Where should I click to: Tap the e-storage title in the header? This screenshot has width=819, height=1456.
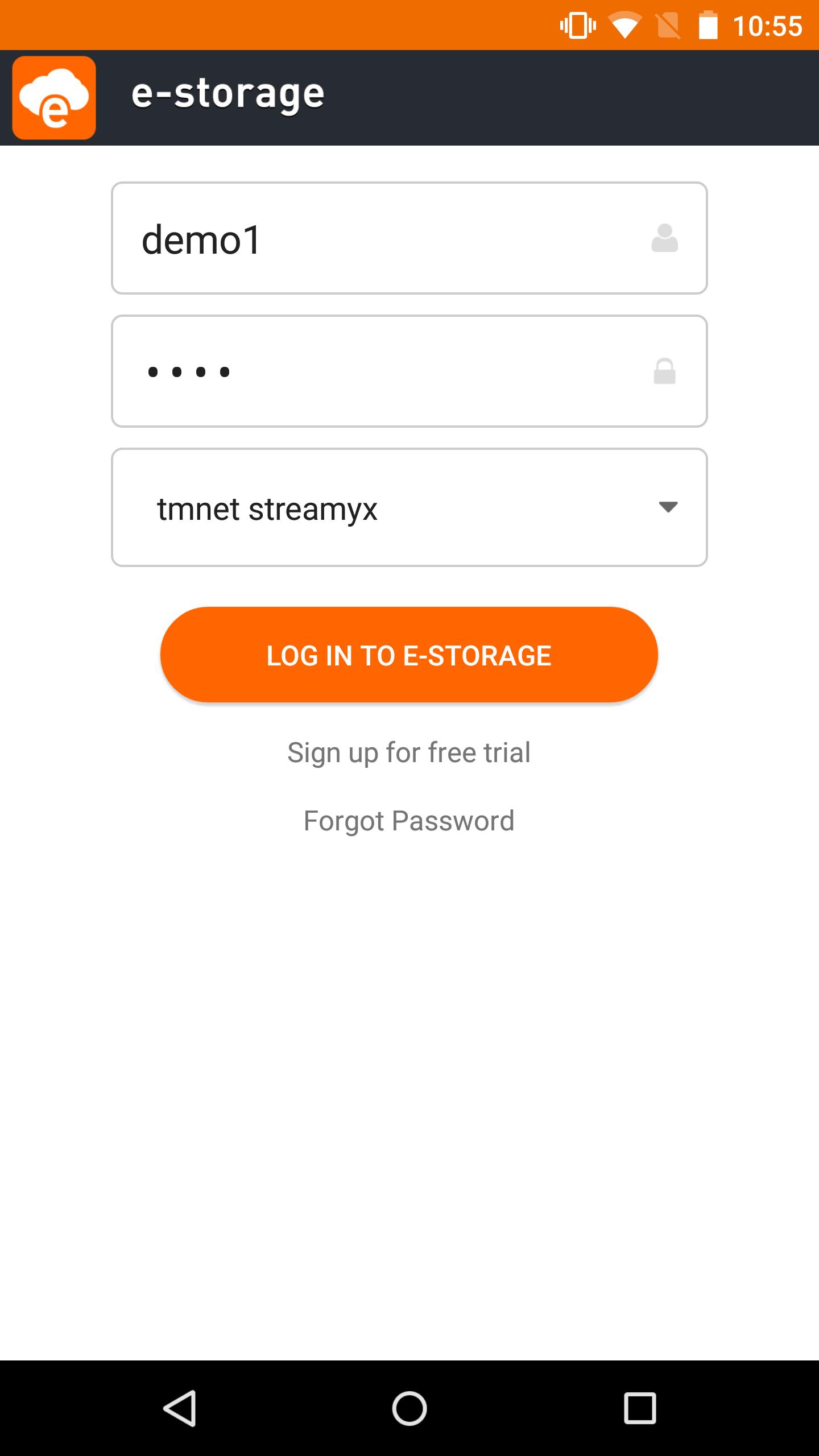coord(227,94)
